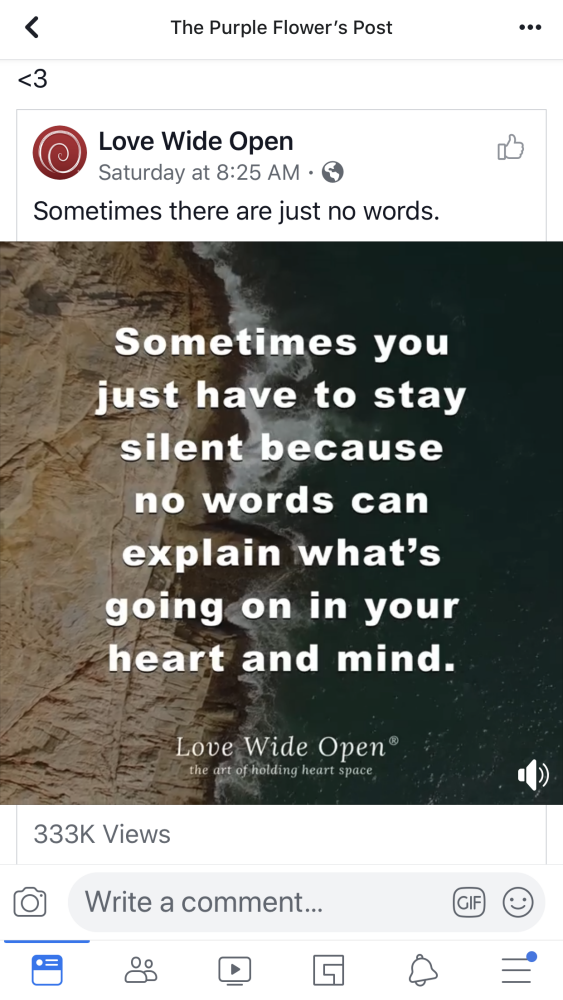Open the Love Wide Open video post
Screen dimensions: 563x1000
281,523
